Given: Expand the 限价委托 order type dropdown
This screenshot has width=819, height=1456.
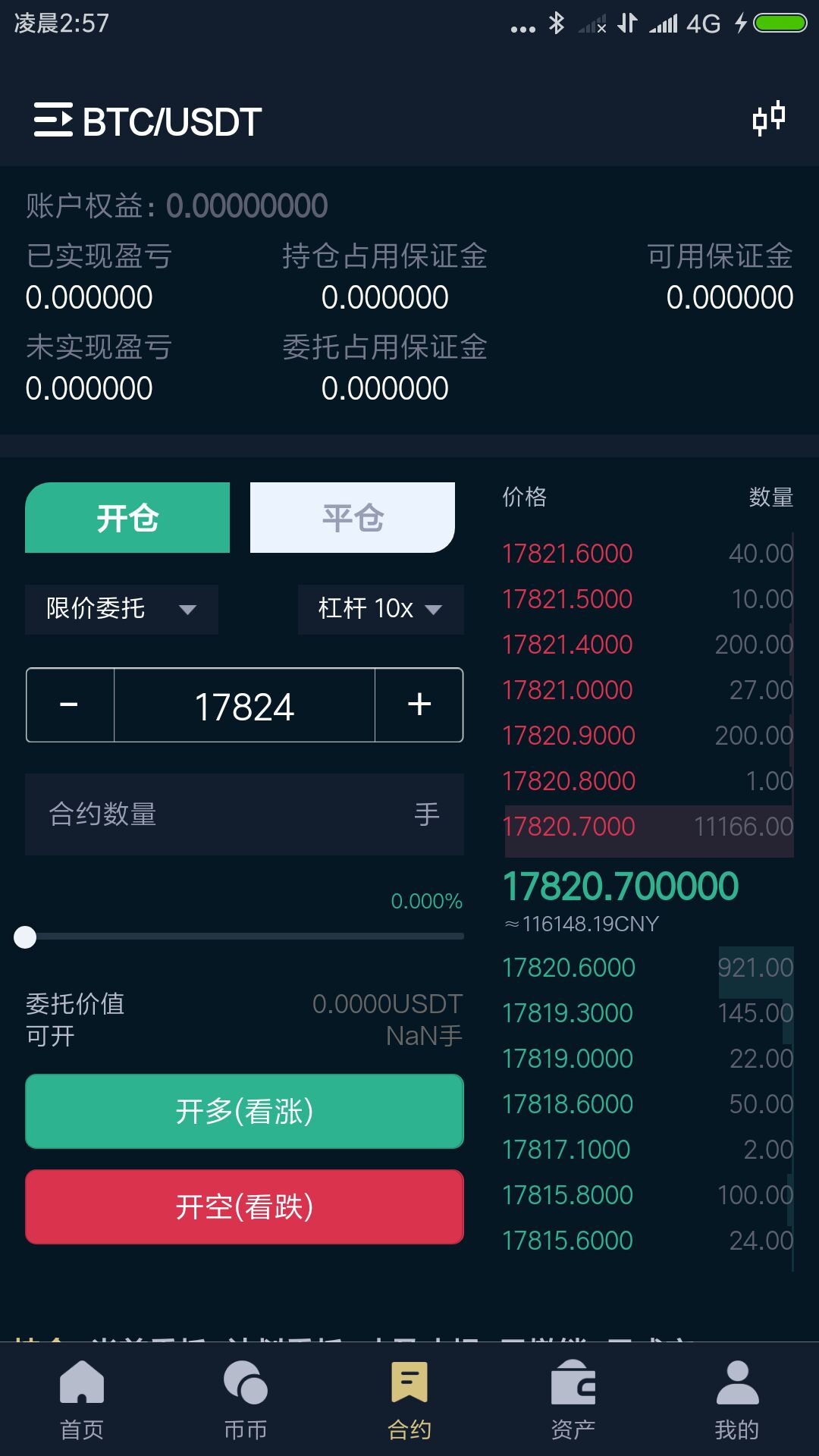Looking at the screenshot, I should point(121,609).
